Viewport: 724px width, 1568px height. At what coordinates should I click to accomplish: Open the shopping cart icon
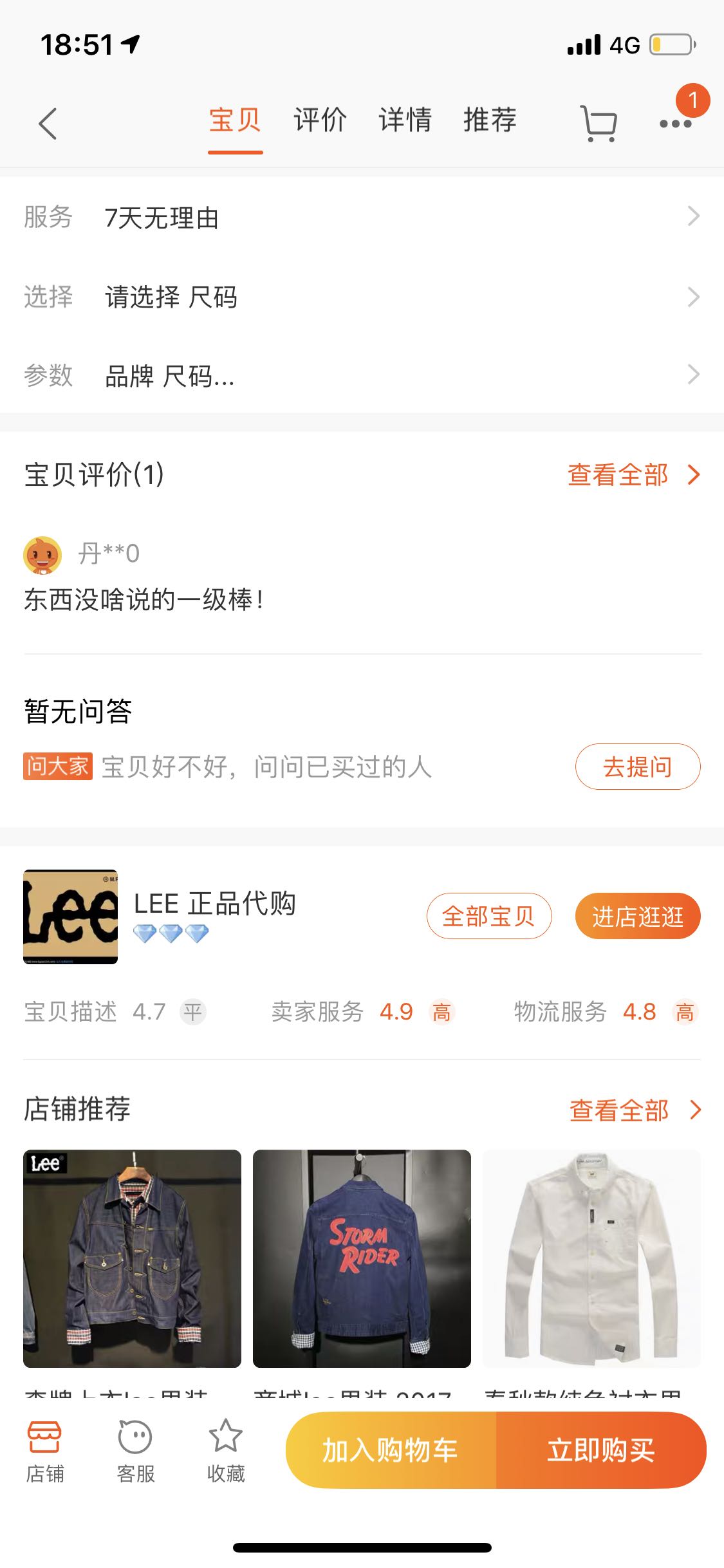pyautogui.click(x=599, y=122)
